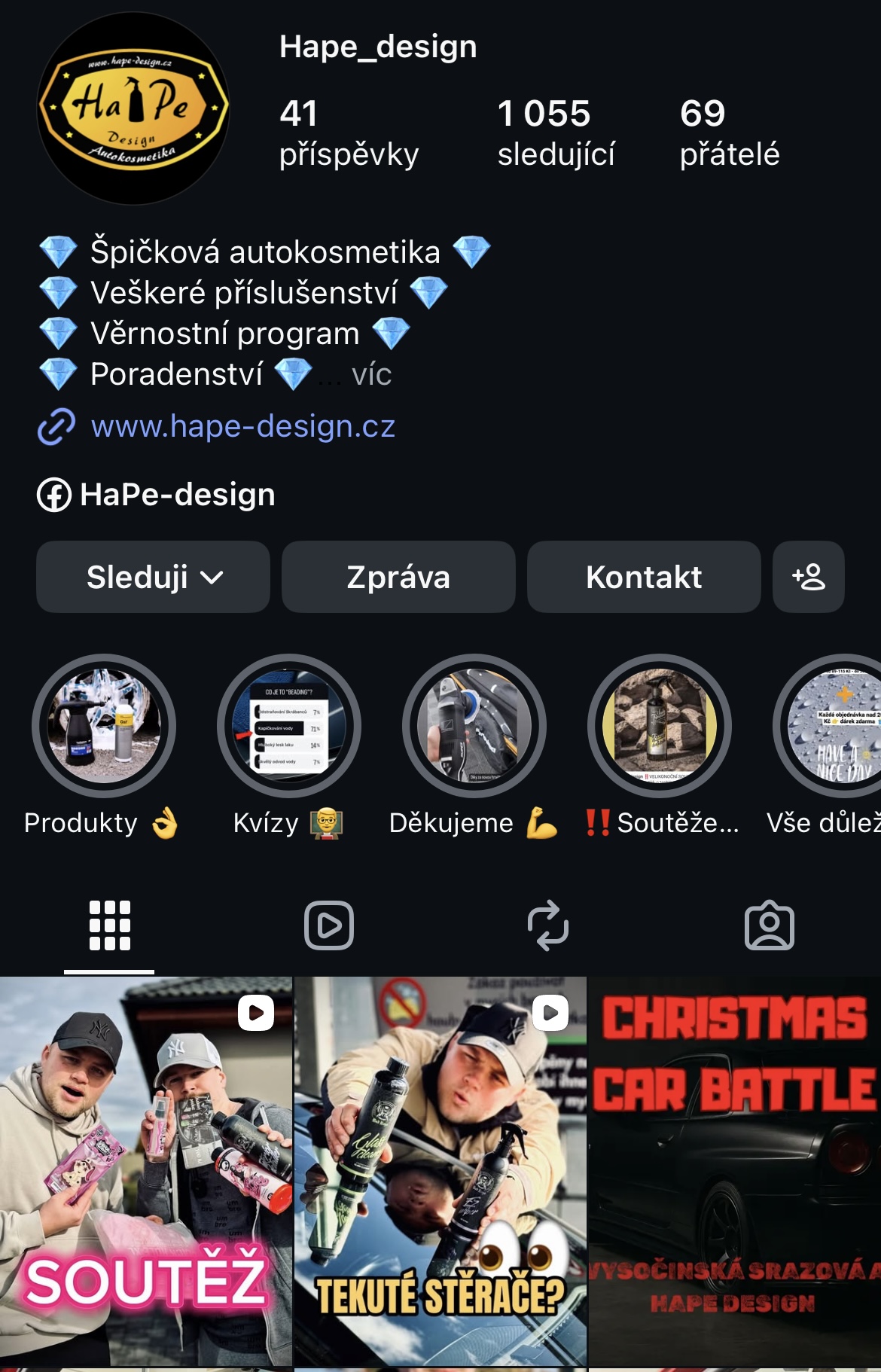Open the Kontakt options
Image resolution: width=881 pixels, height=1372 pixels.
(643, 577)
